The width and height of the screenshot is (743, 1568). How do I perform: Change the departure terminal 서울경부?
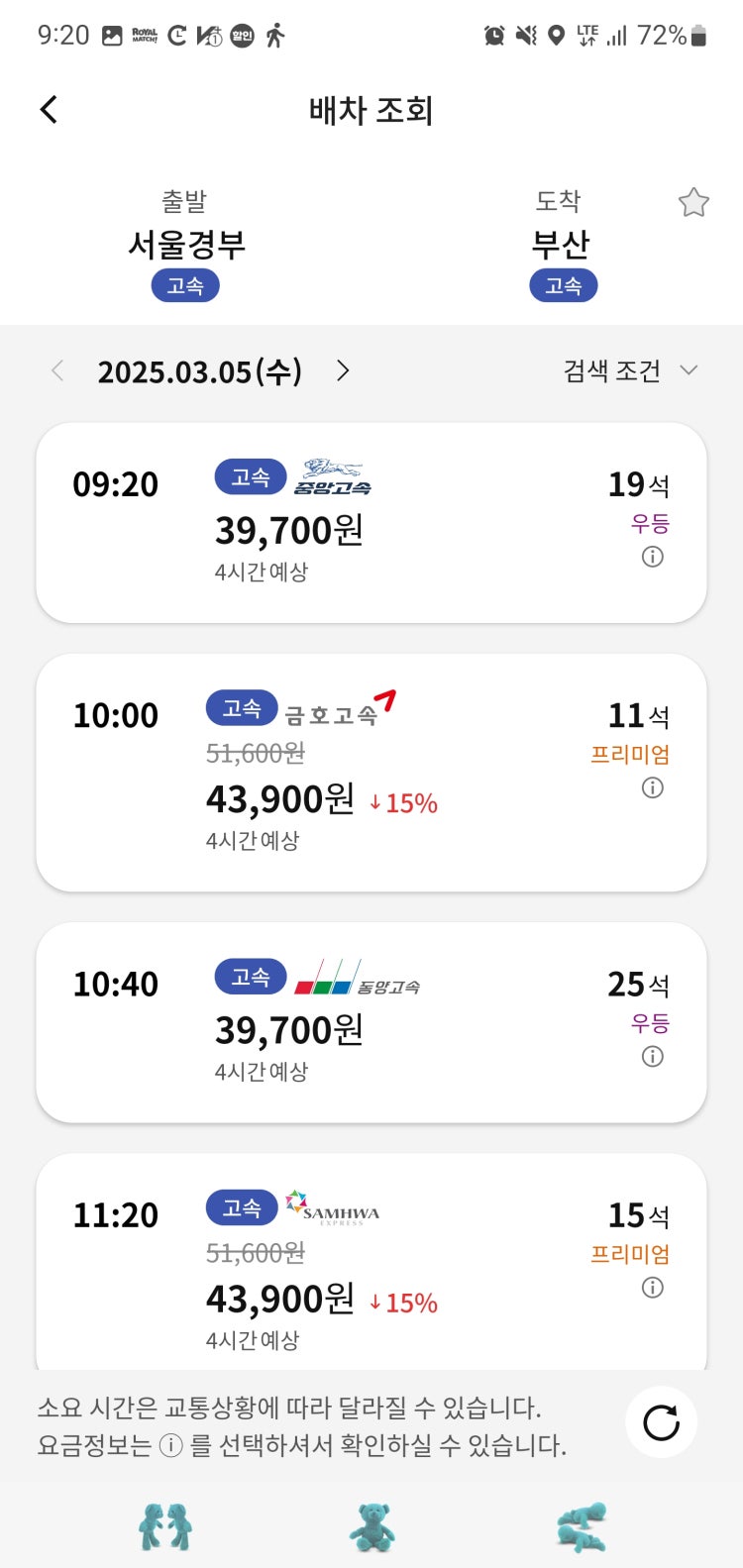tap(186, 245)
